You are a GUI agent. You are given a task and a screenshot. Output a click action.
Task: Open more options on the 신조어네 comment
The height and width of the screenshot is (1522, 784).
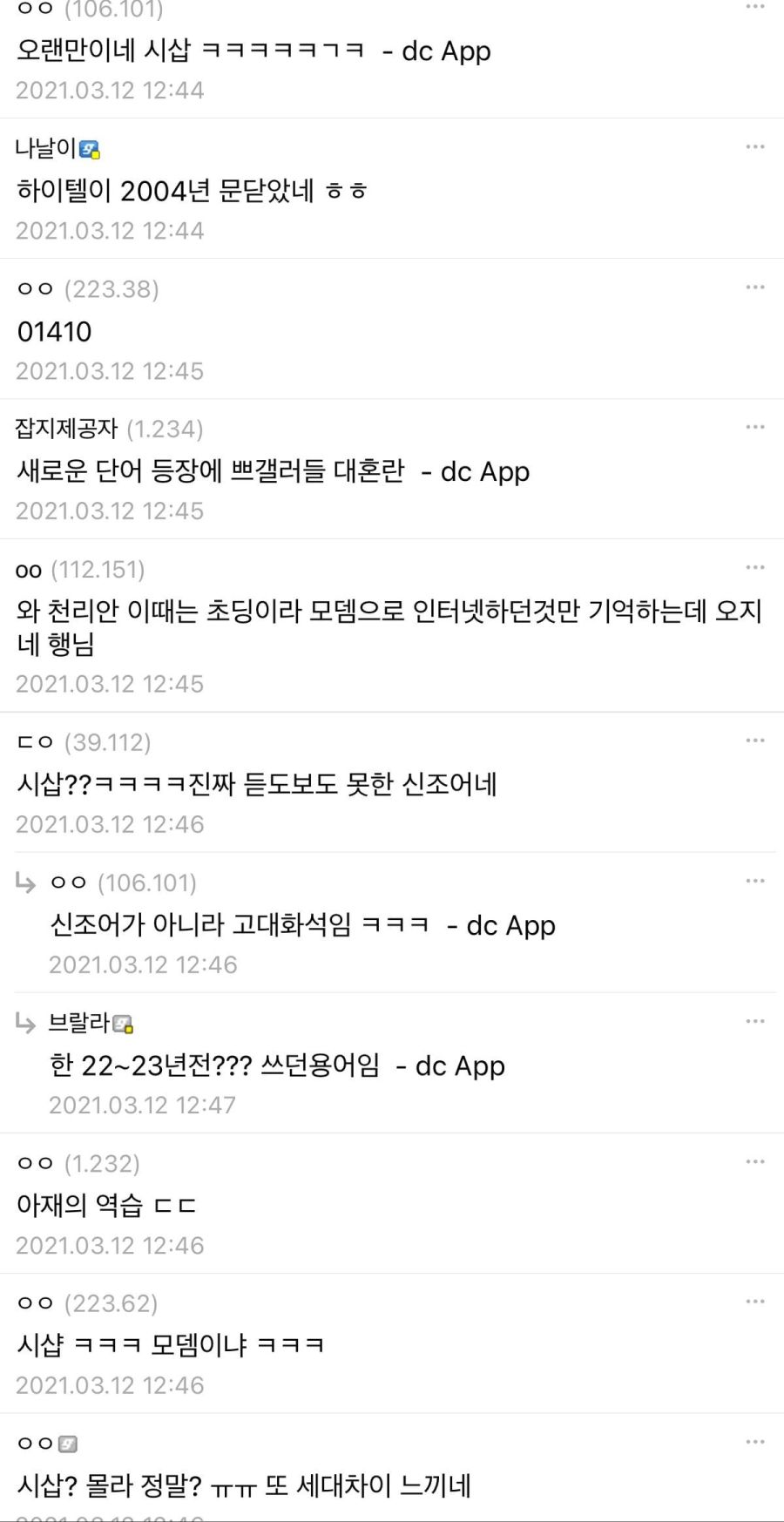pyautogui.click(x=754, y=741)
